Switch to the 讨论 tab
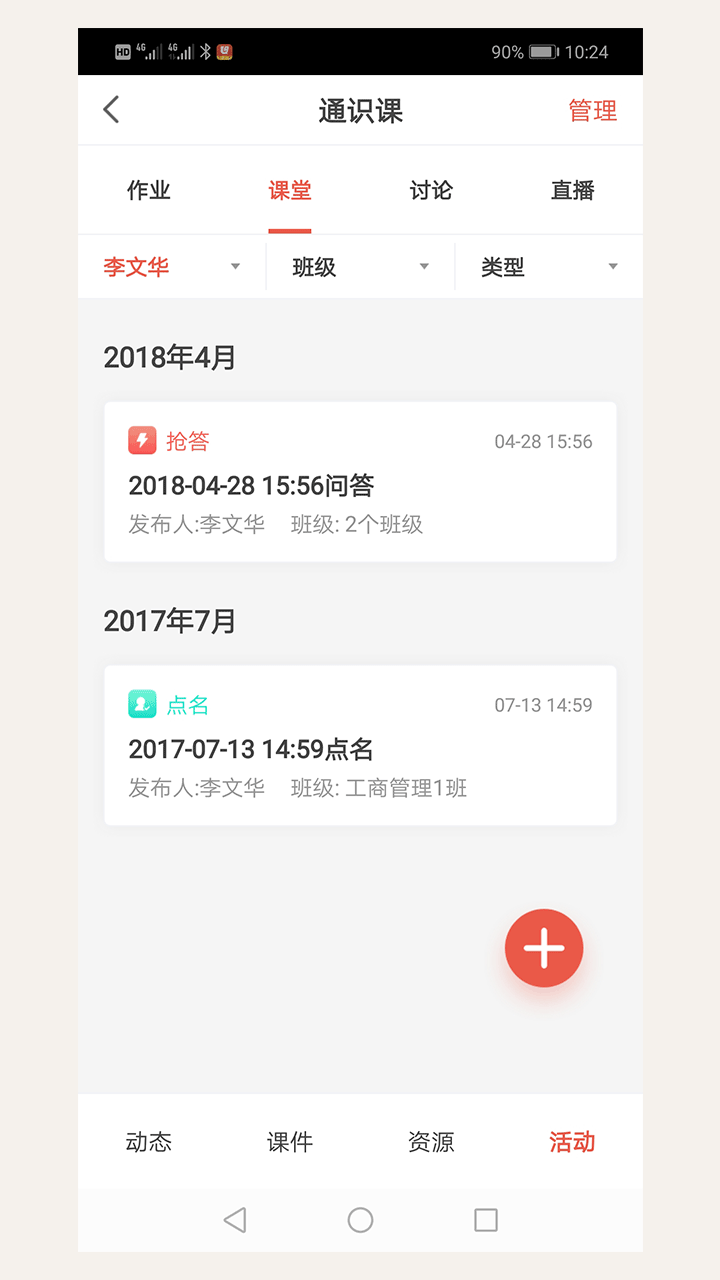Screen dimensions: 720x1280 point(430,190)
